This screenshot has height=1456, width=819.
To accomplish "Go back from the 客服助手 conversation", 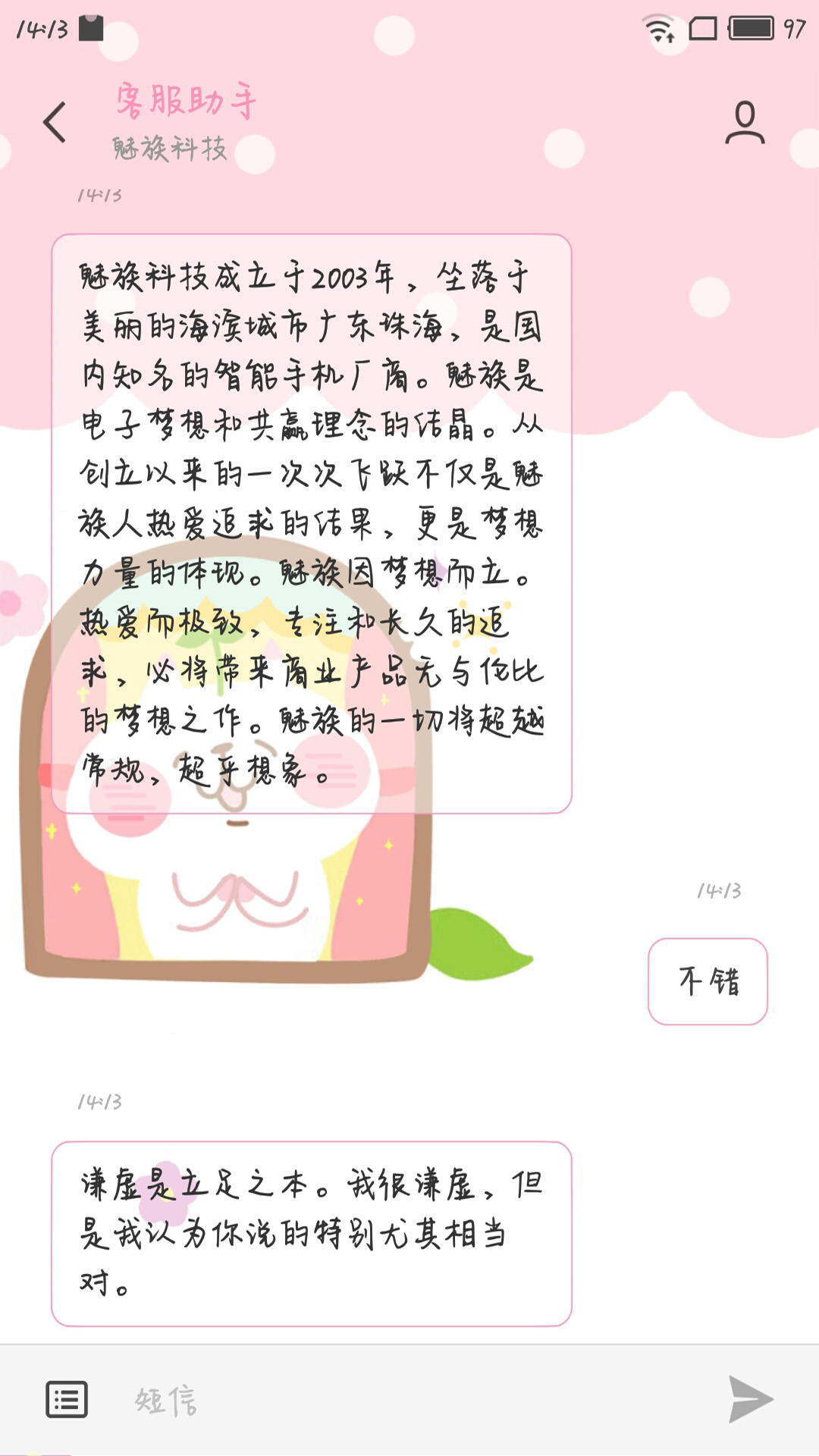I will [55, 122].
